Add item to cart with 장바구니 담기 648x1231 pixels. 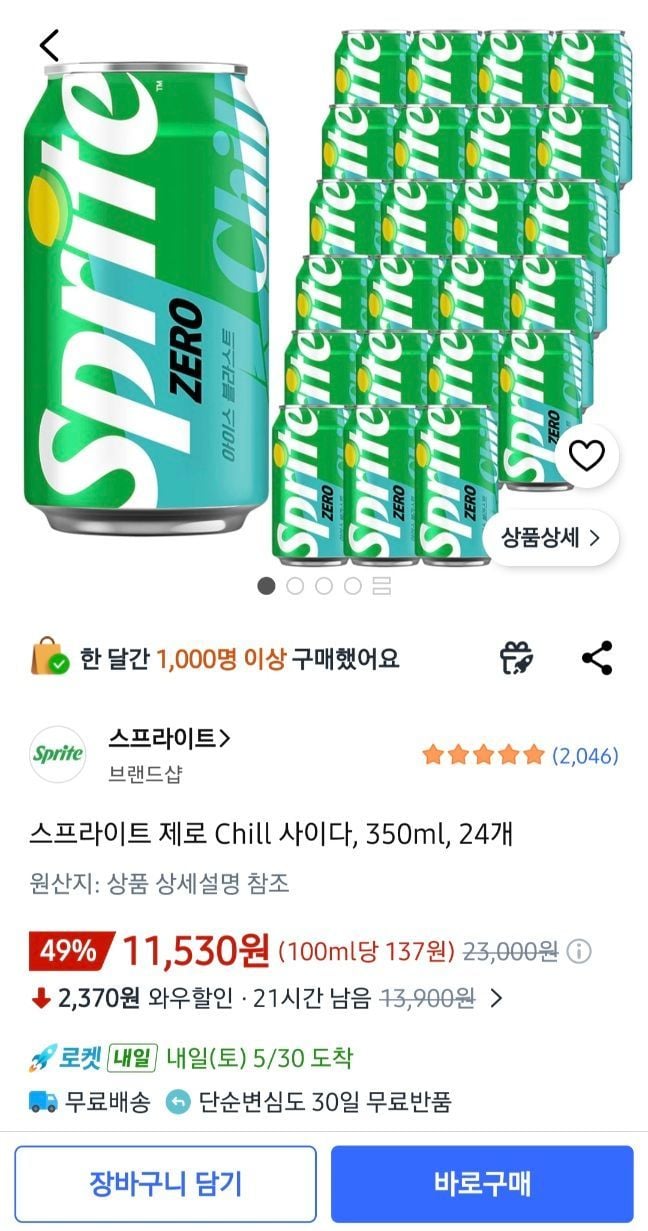pos(165,1184)
